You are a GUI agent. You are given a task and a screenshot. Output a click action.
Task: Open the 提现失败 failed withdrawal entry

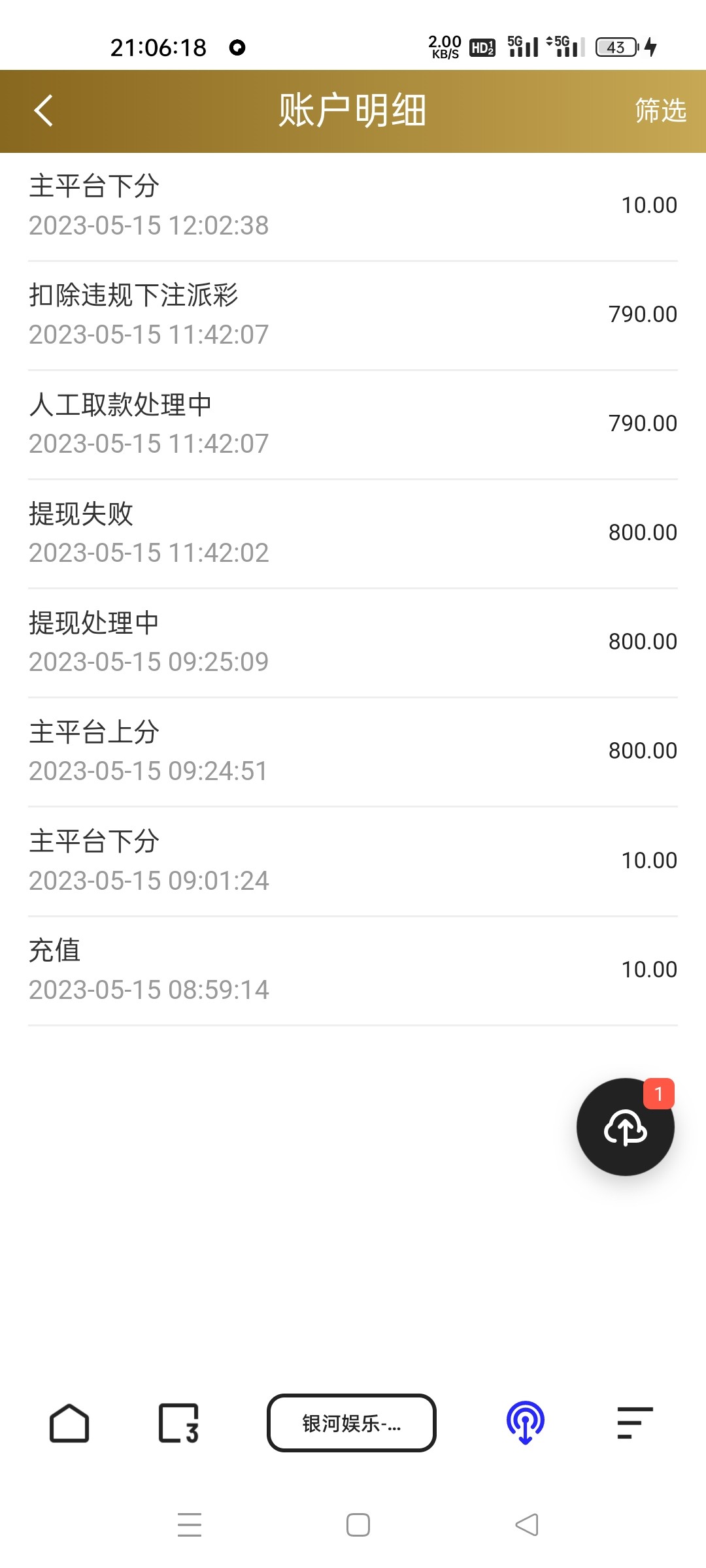coord(353,532)
